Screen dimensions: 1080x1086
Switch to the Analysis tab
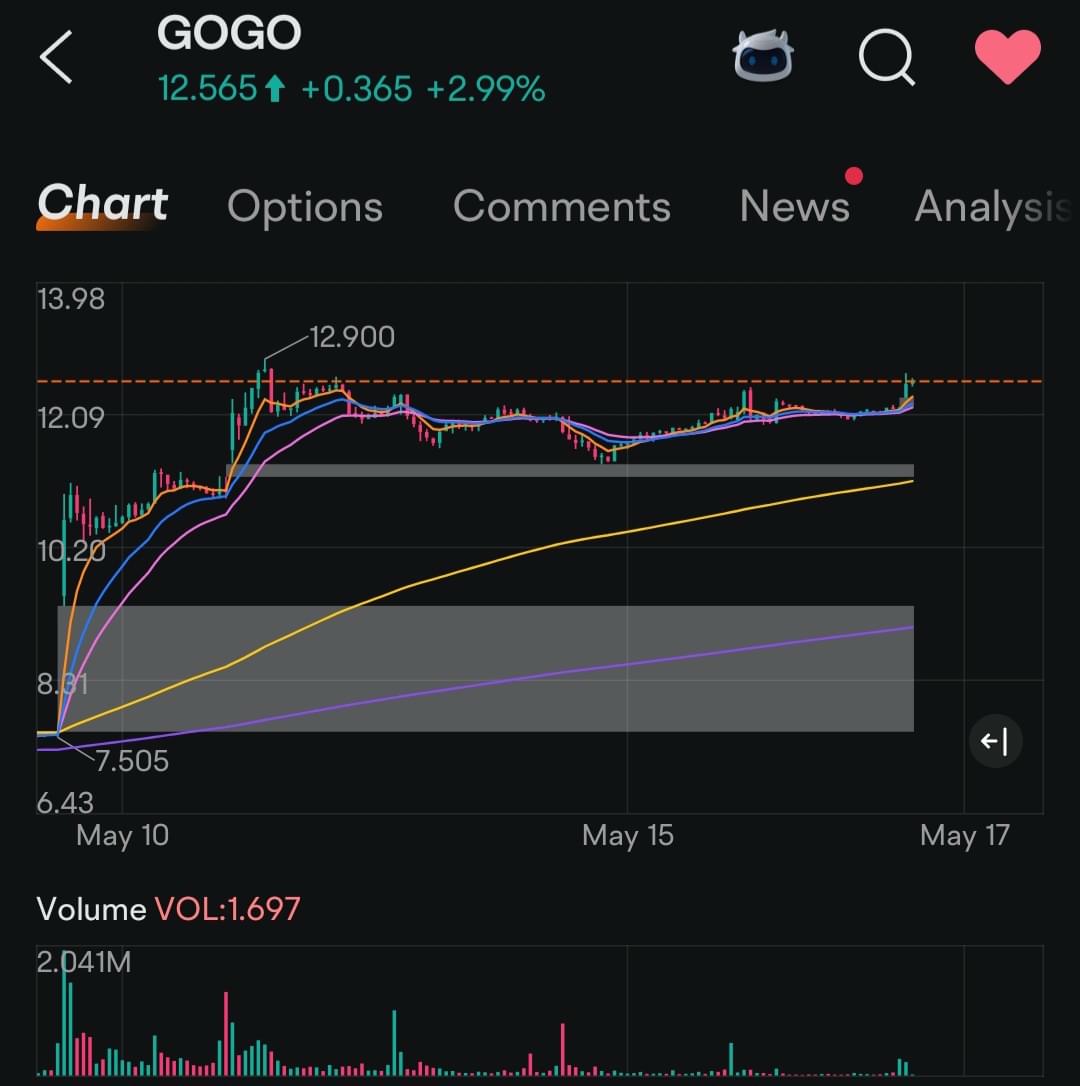coord(990,207)
